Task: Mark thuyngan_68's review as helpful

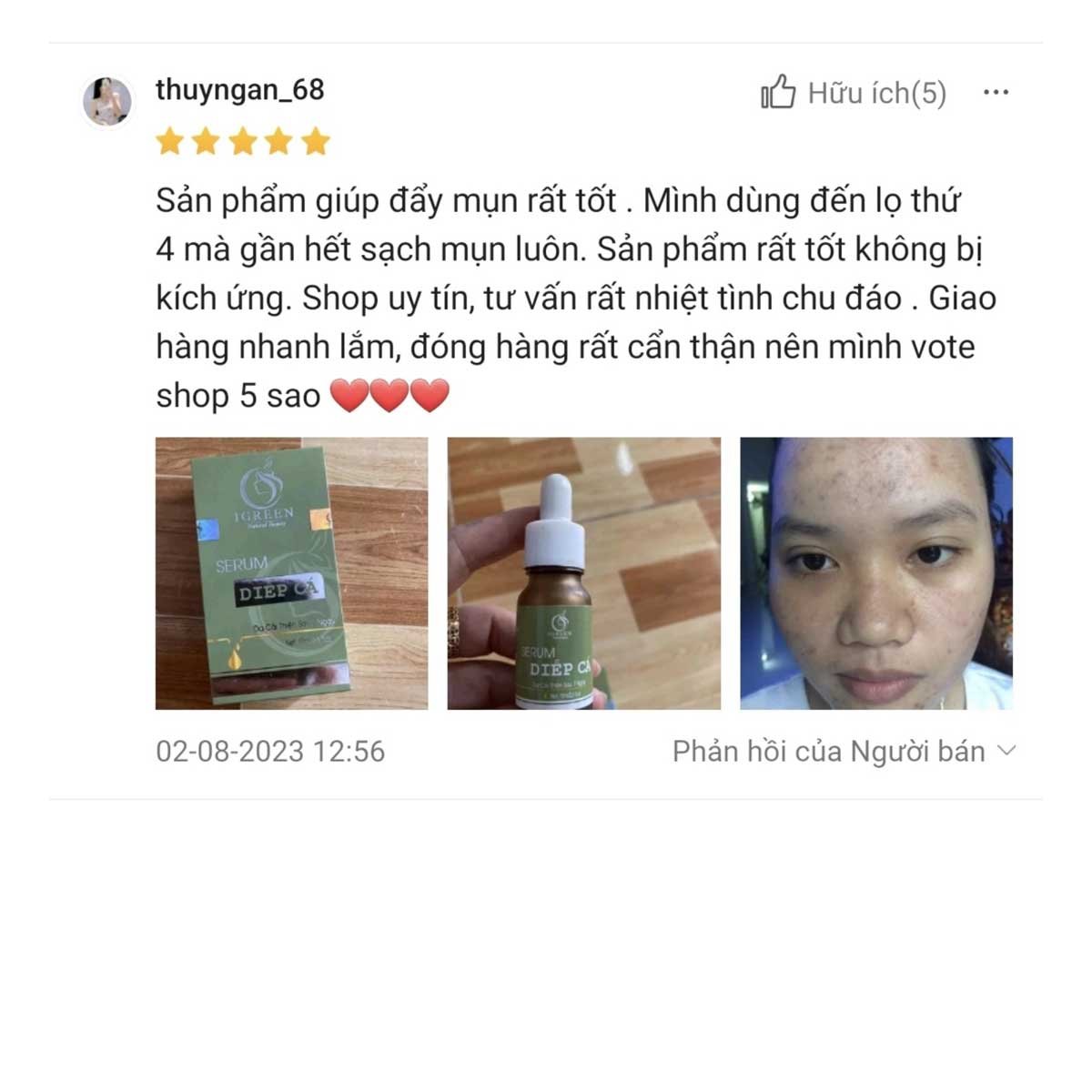Action: click(x=778, y=93)
